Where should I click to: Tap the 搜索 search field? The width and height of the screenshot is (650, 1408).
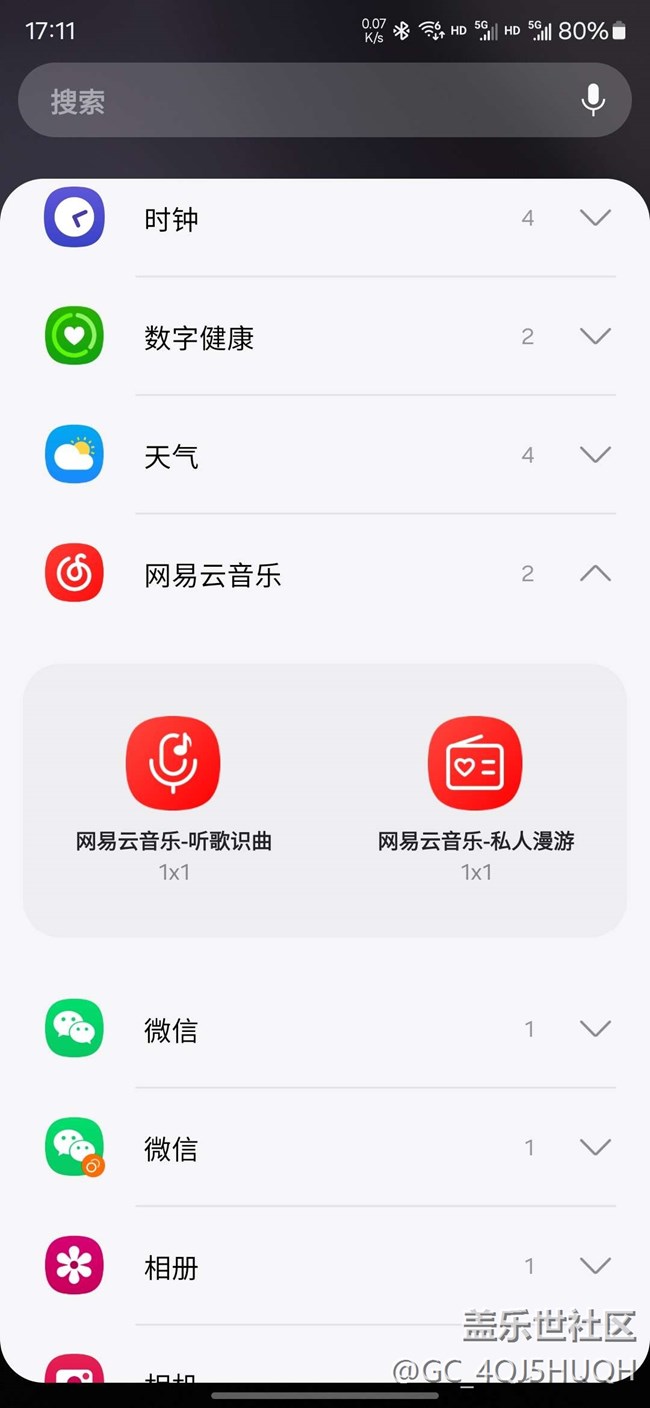300,100
